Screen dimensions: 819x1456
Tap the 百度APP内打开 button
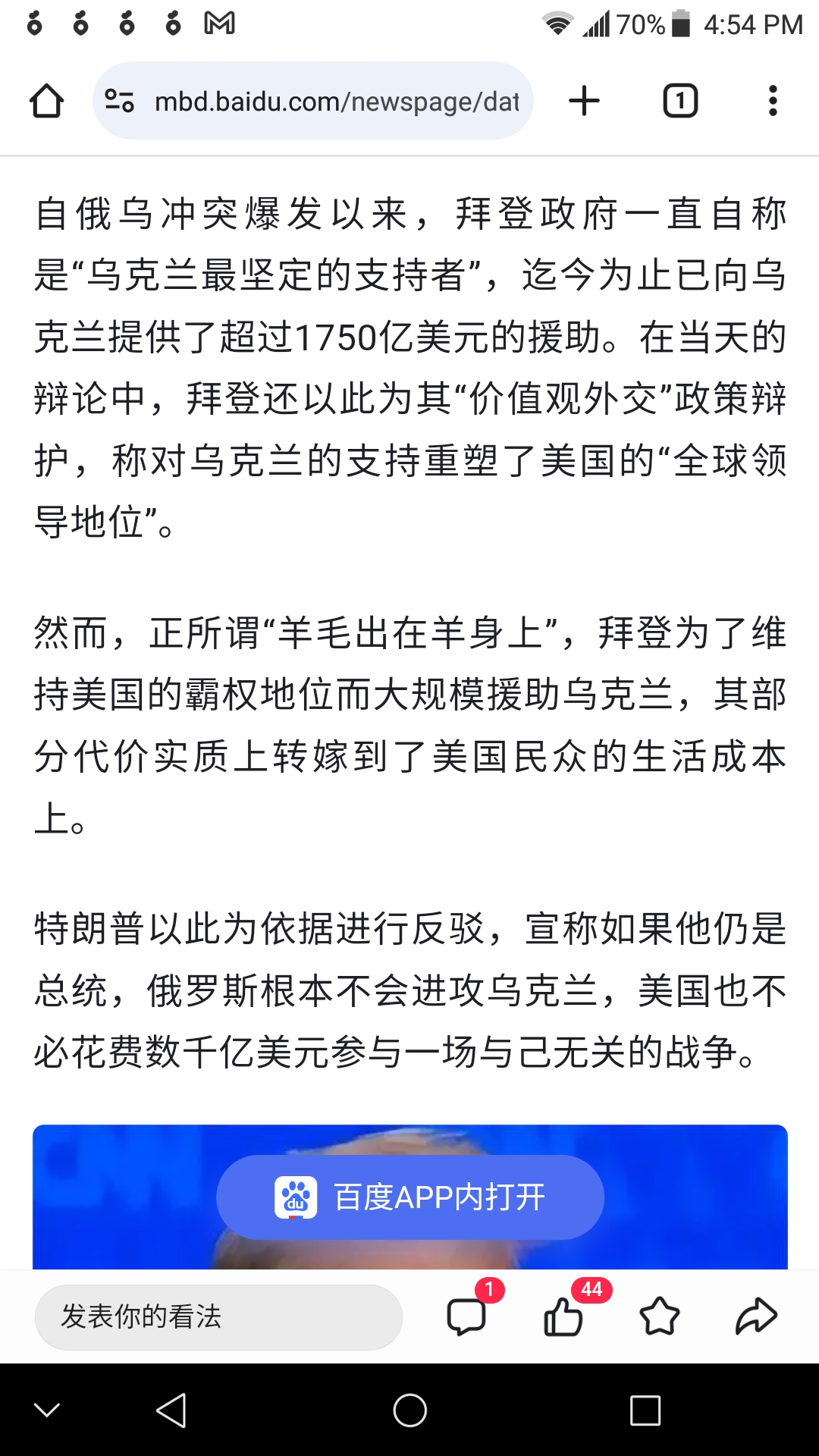point(410,1197)
